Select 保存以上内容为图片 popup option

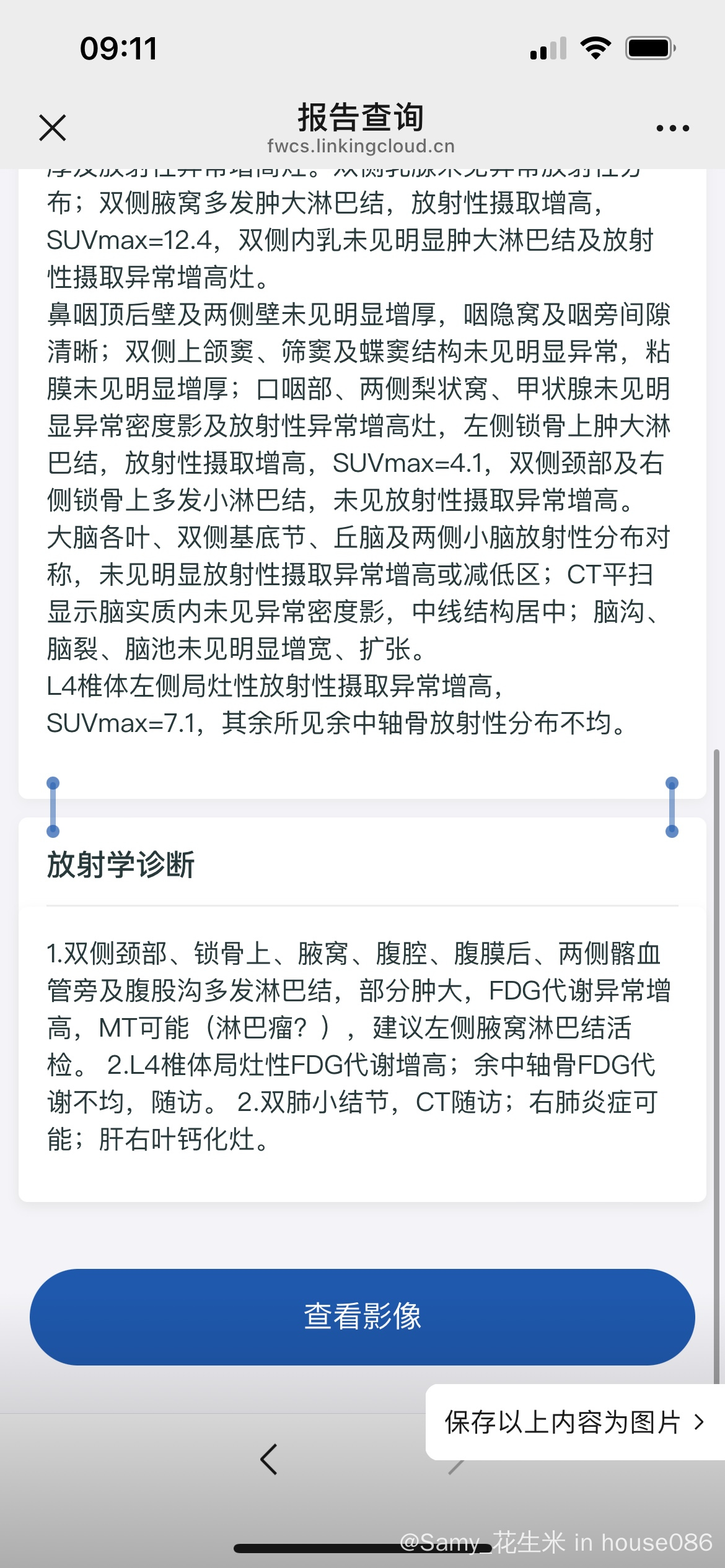point(575,1422)
